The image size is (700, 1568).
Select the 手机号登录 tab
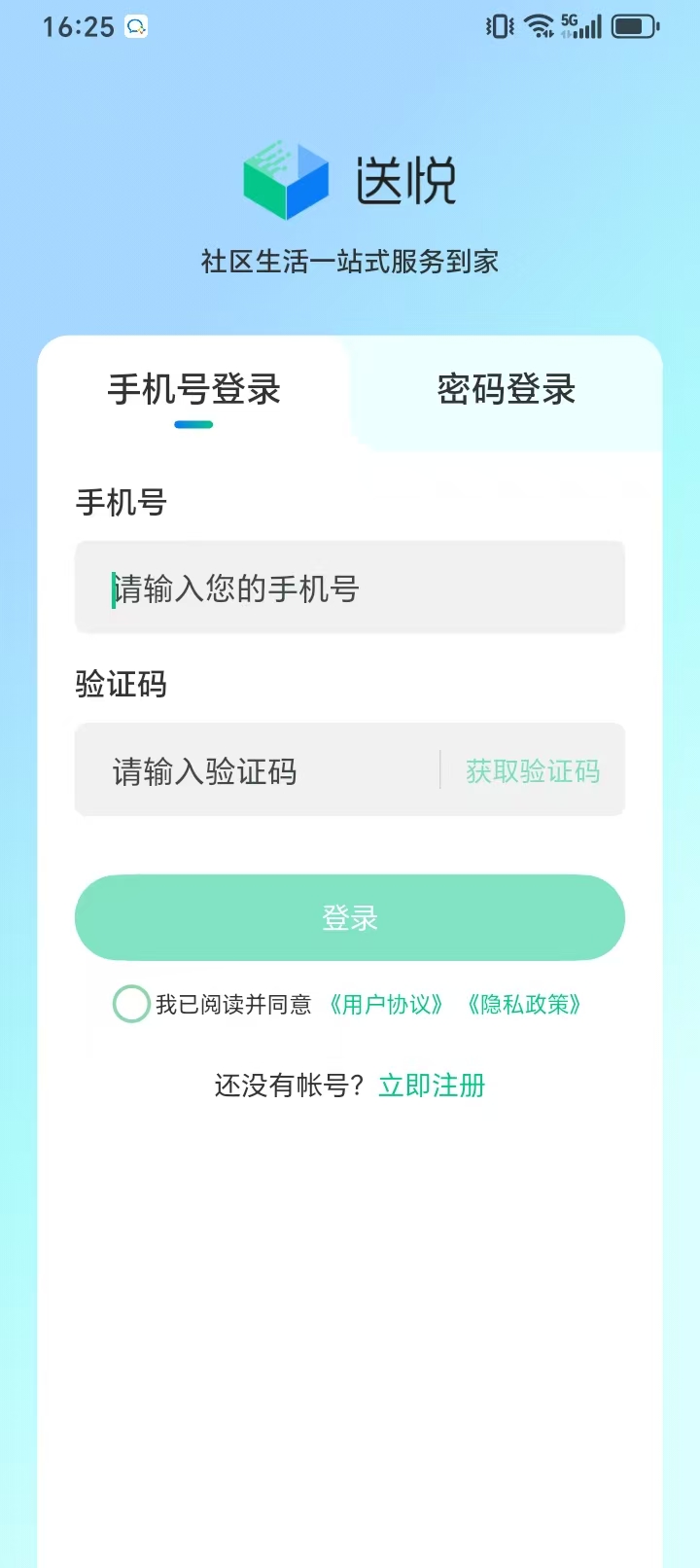[193, 390]
